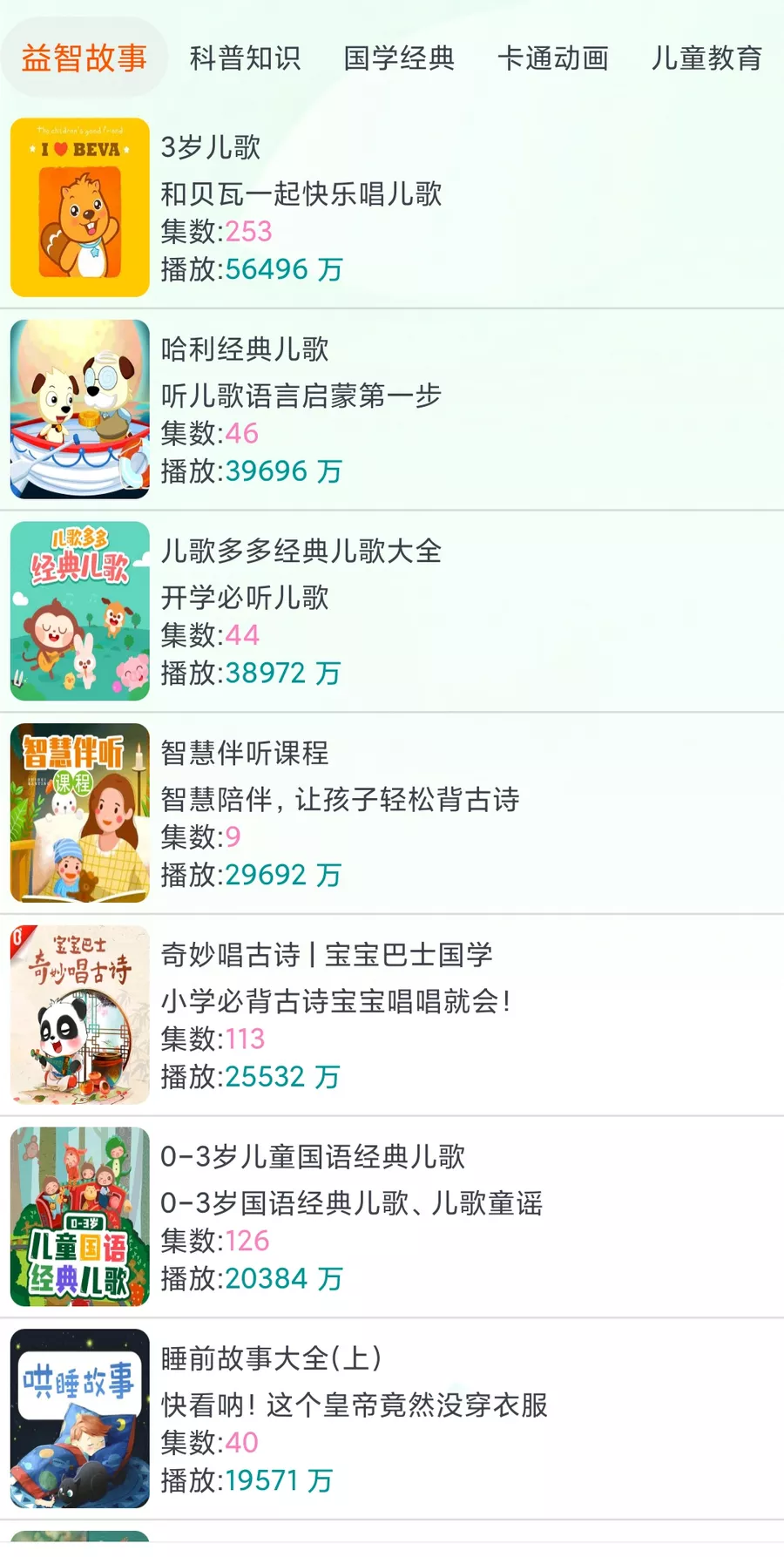Open the I LOVE BEVA album cover
The height and width of the screenshot is (1557, 784).
pyautogui.click(x=78, y=208)
